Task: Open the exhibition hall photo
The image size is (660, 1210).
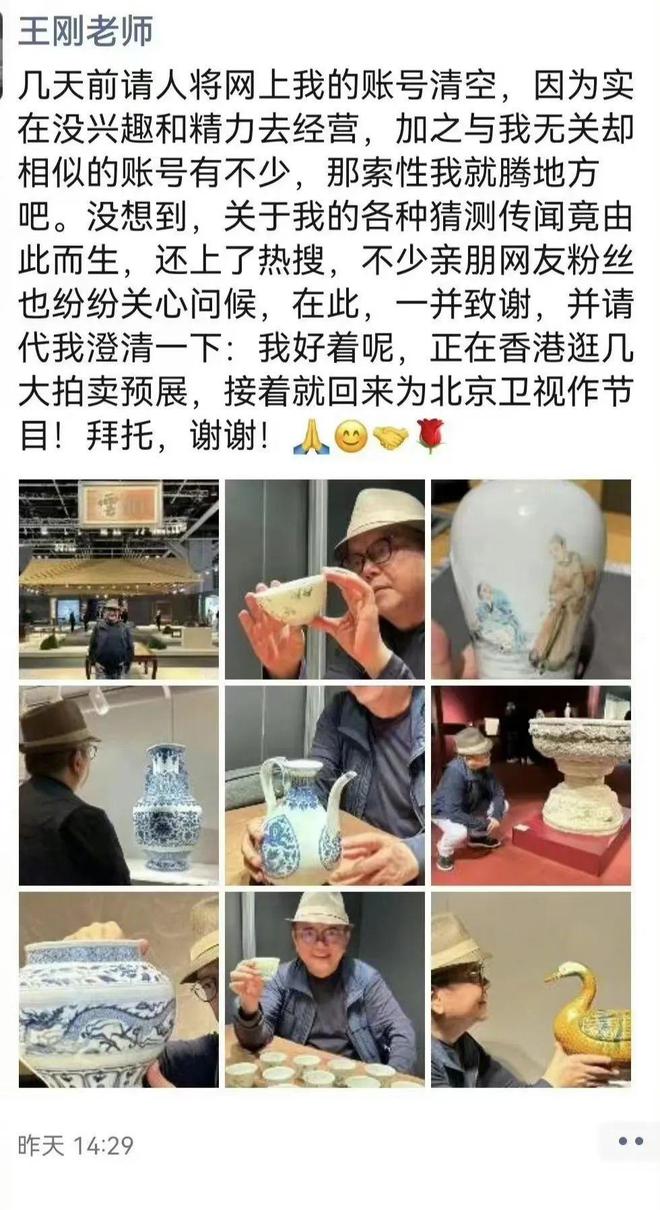Action: coord(118,579)
